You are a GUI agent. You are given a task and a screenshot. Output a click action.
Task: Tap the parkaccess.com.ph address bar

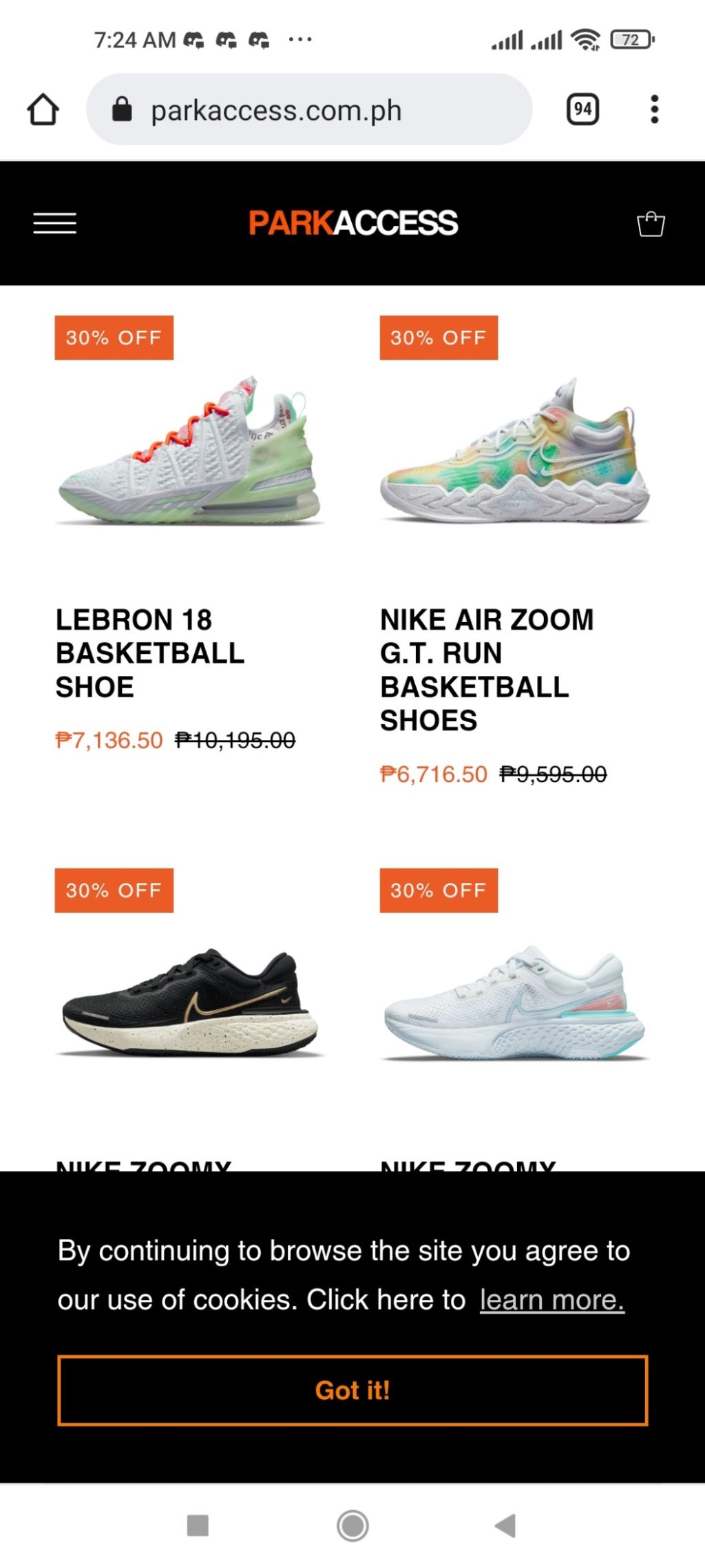pyautogui.click(x=310, y=110)
